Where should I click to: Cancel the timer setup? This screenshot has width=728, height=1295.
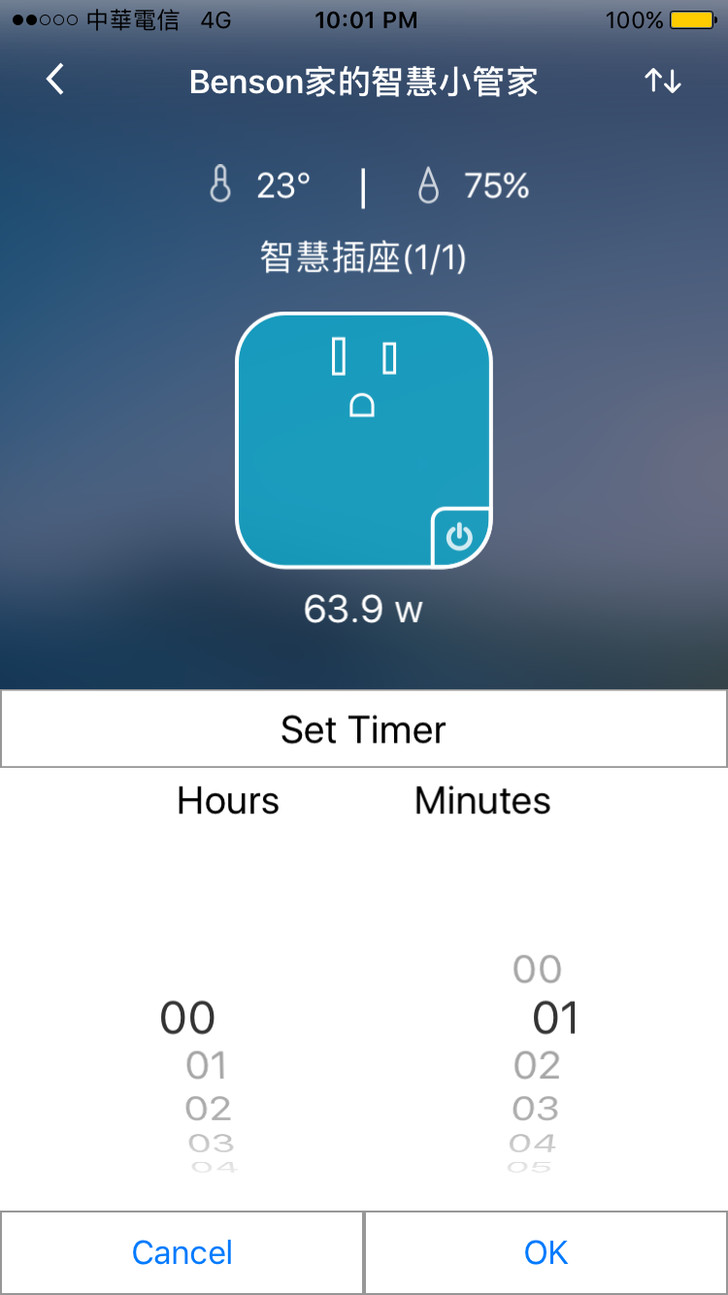[182, 1252]
